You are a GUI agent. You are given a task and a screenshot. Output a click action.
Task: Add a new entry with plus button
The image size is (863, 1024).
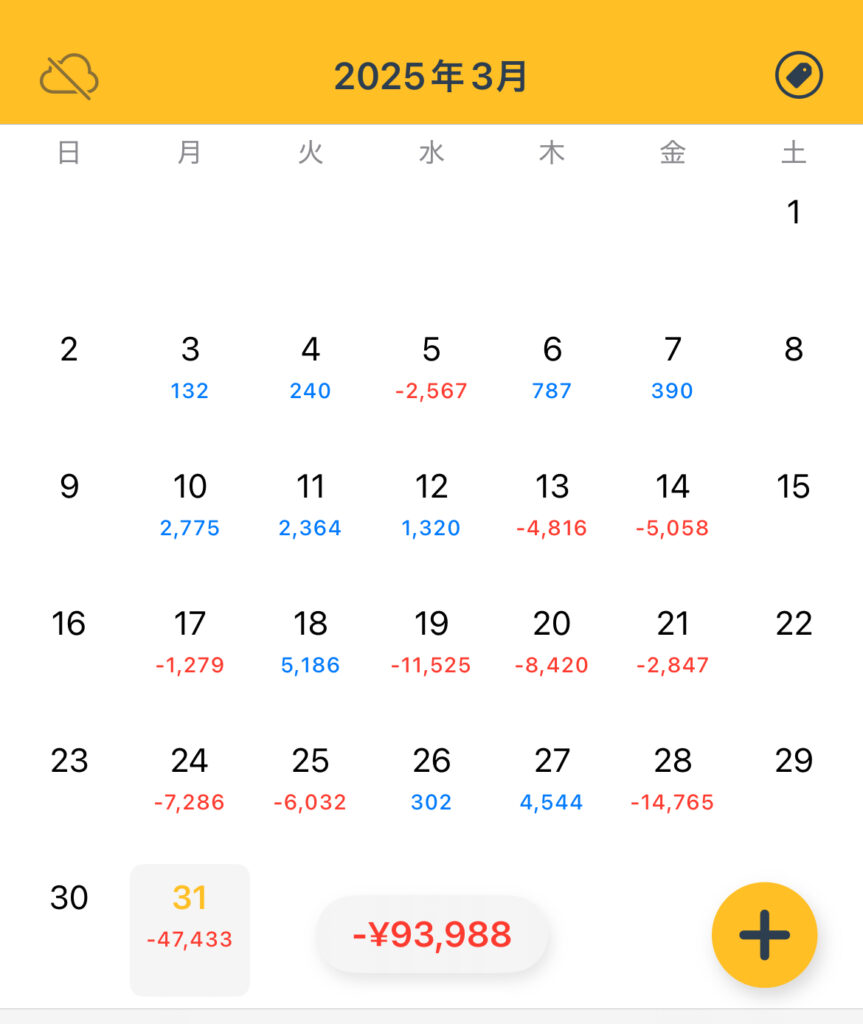pos(764,935)
